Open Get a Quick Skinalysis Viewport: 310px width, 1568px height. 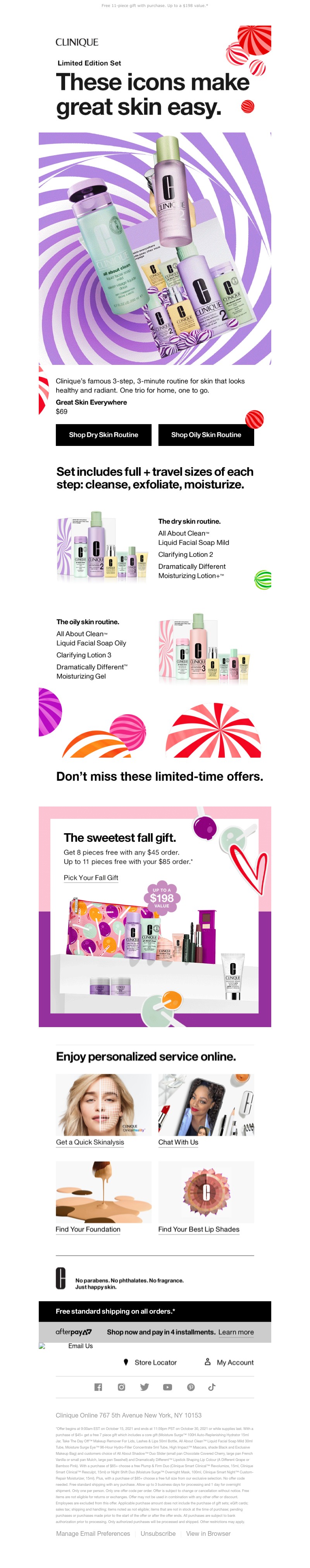pyautogui.click(x=90, y=1142)
